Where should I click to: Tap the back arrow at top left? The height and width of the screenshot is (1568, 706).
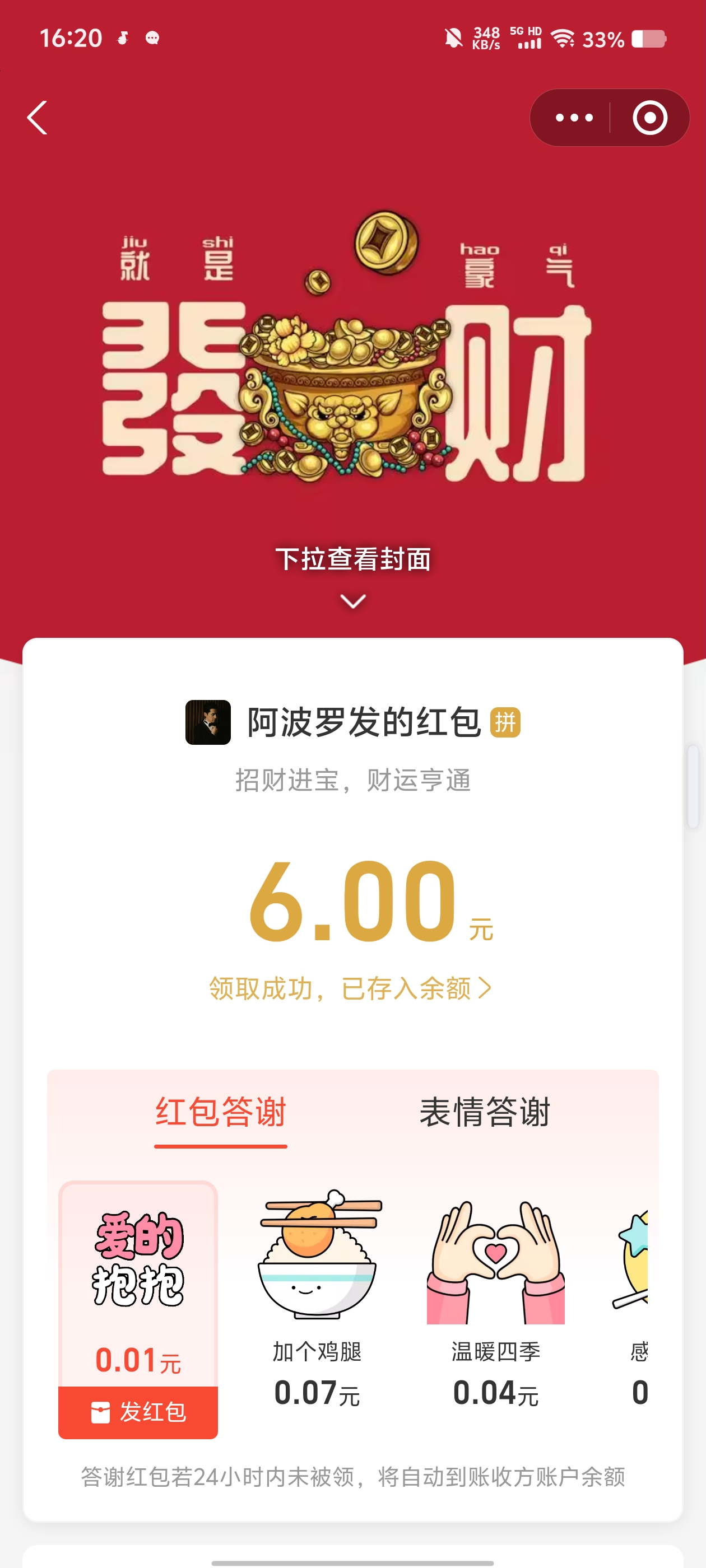[36, 117]
